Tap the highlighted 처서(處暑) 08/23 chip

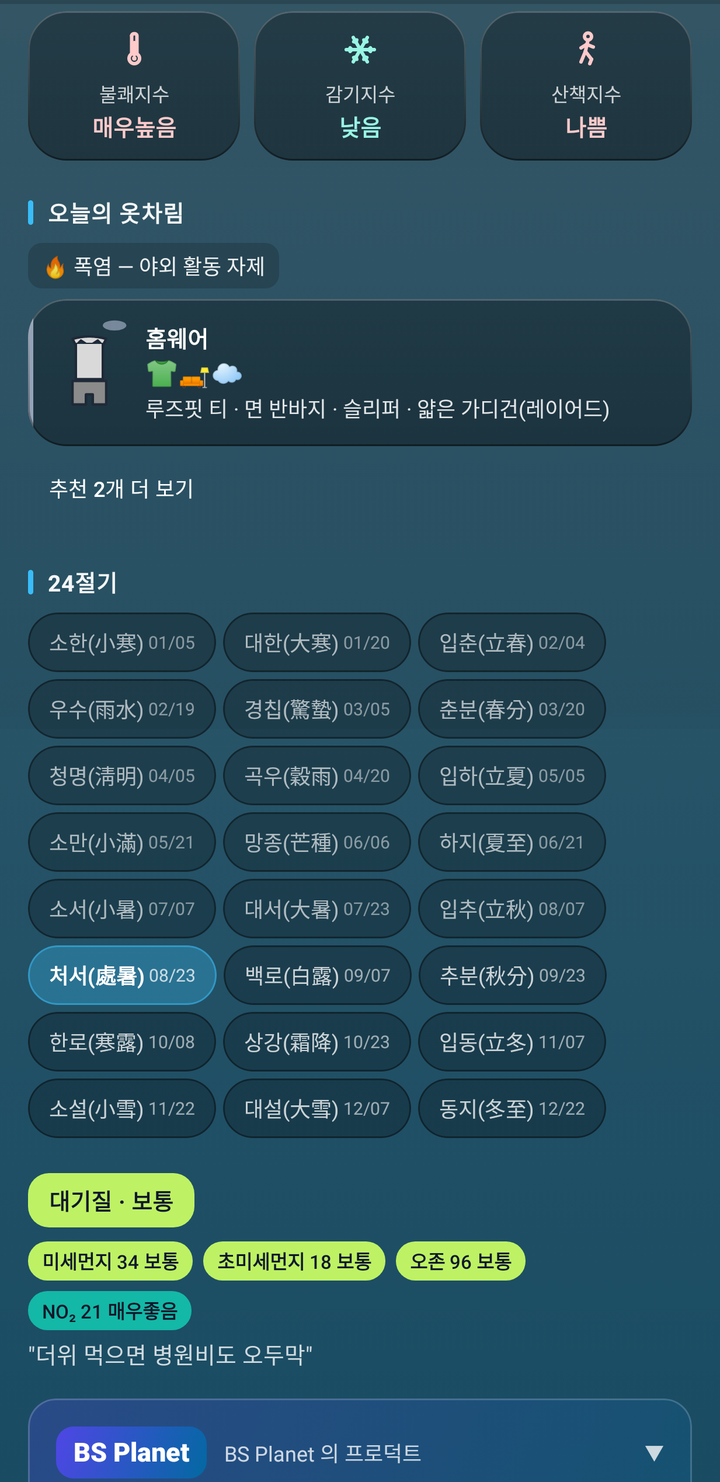coord(122,975)
